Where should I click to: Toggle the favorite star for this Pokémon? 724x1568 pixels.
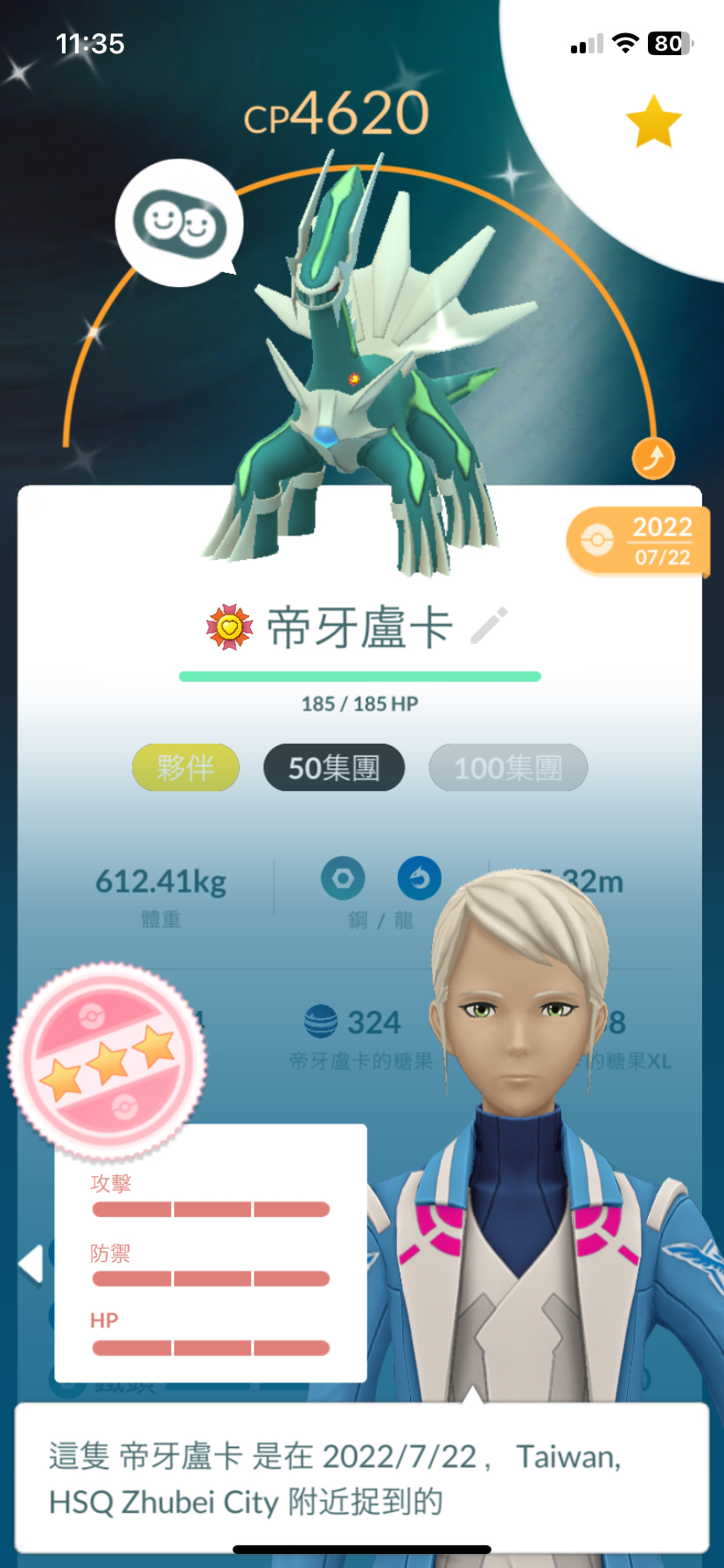pos(653,122)
